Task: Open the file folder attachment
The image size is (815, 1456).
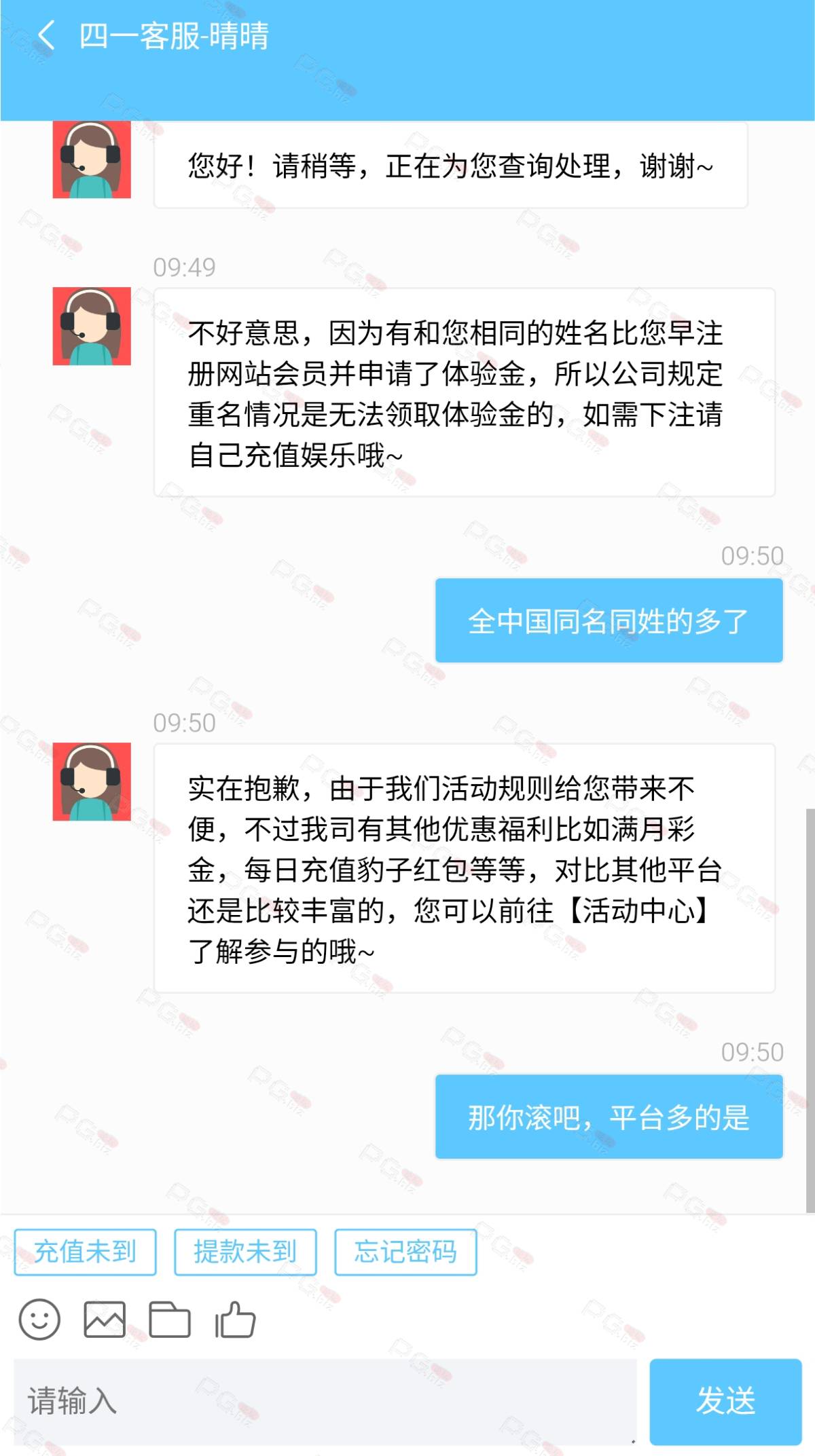Action: pos(170,1320)
